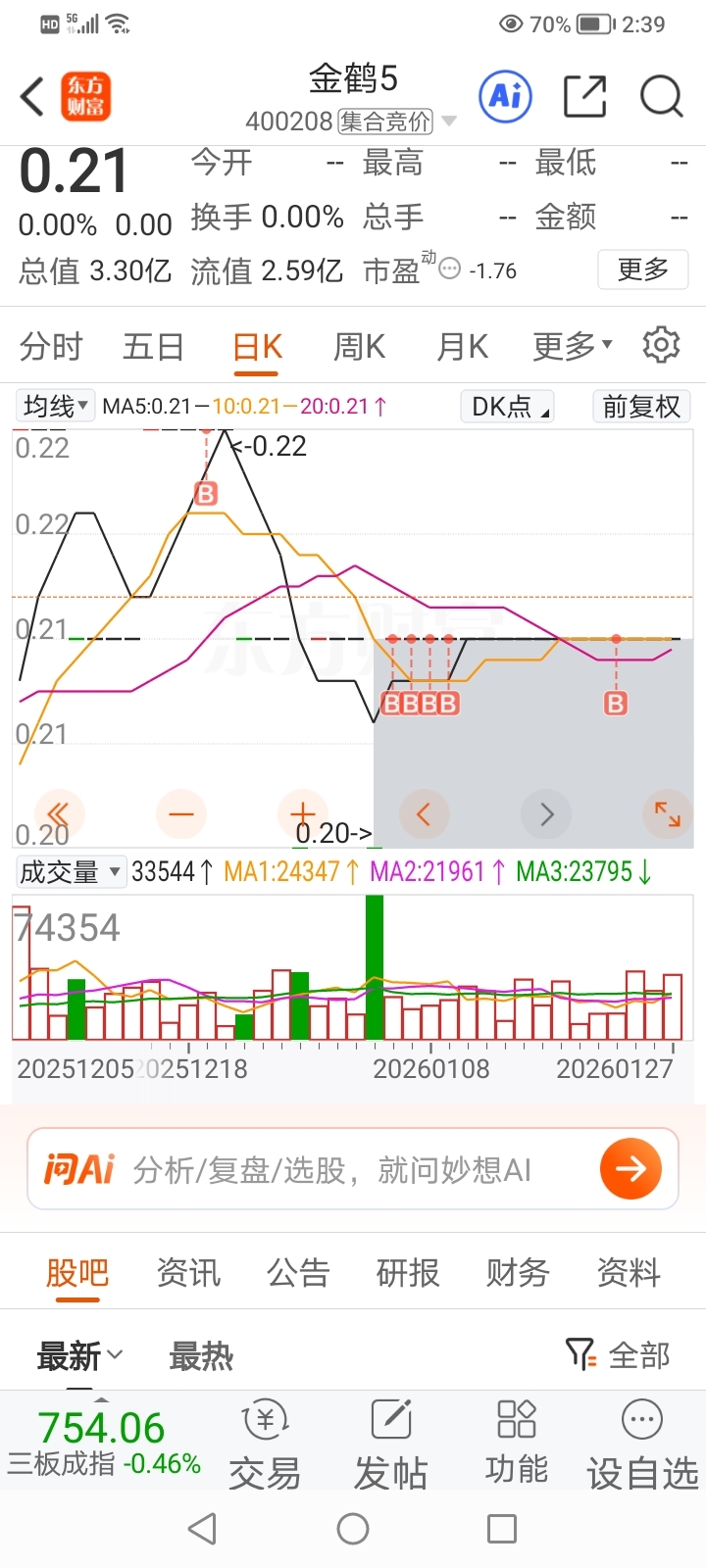This screenshot has height=1568, width=706.
Task: Open the 前复权 adjustment option
Action: point(641,407)
